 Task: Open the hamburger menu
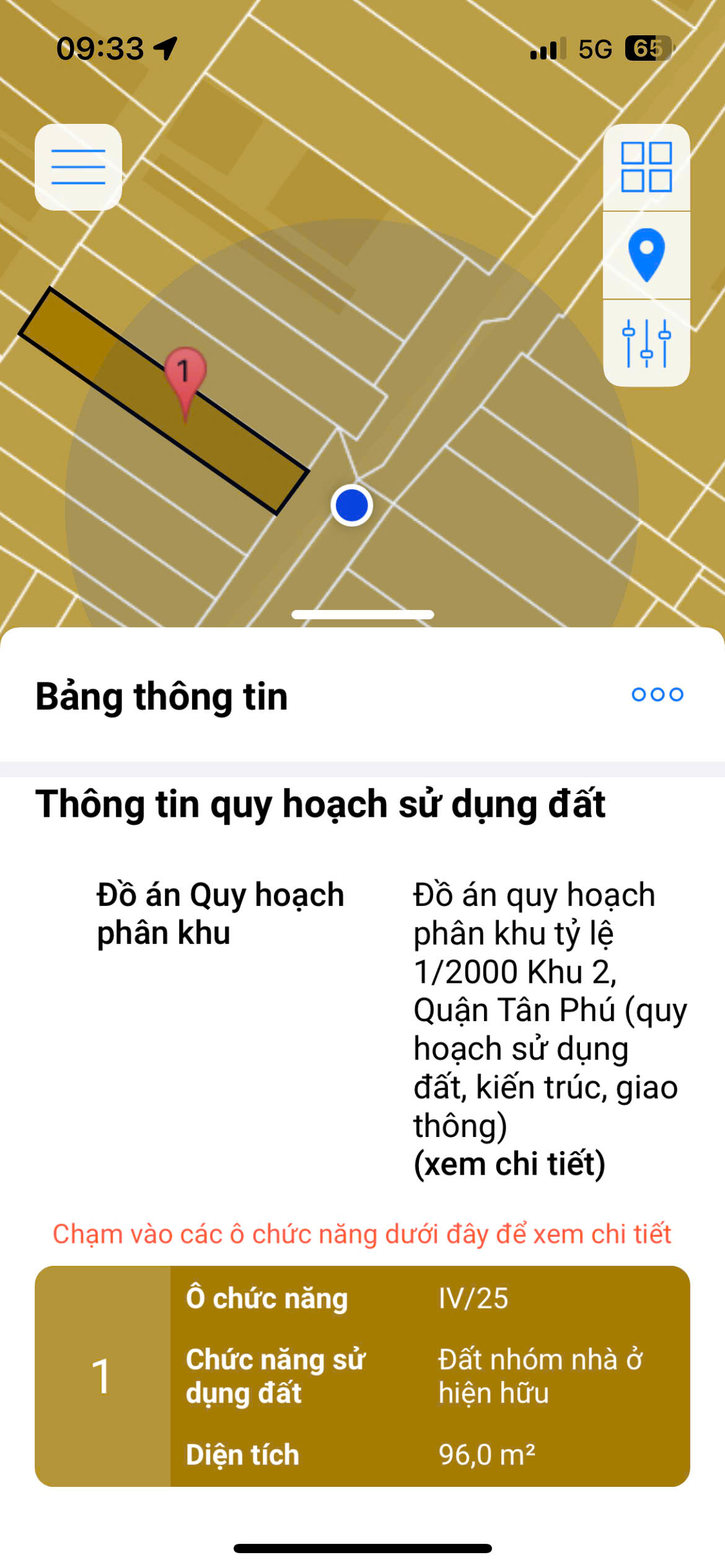click(78, 167)
